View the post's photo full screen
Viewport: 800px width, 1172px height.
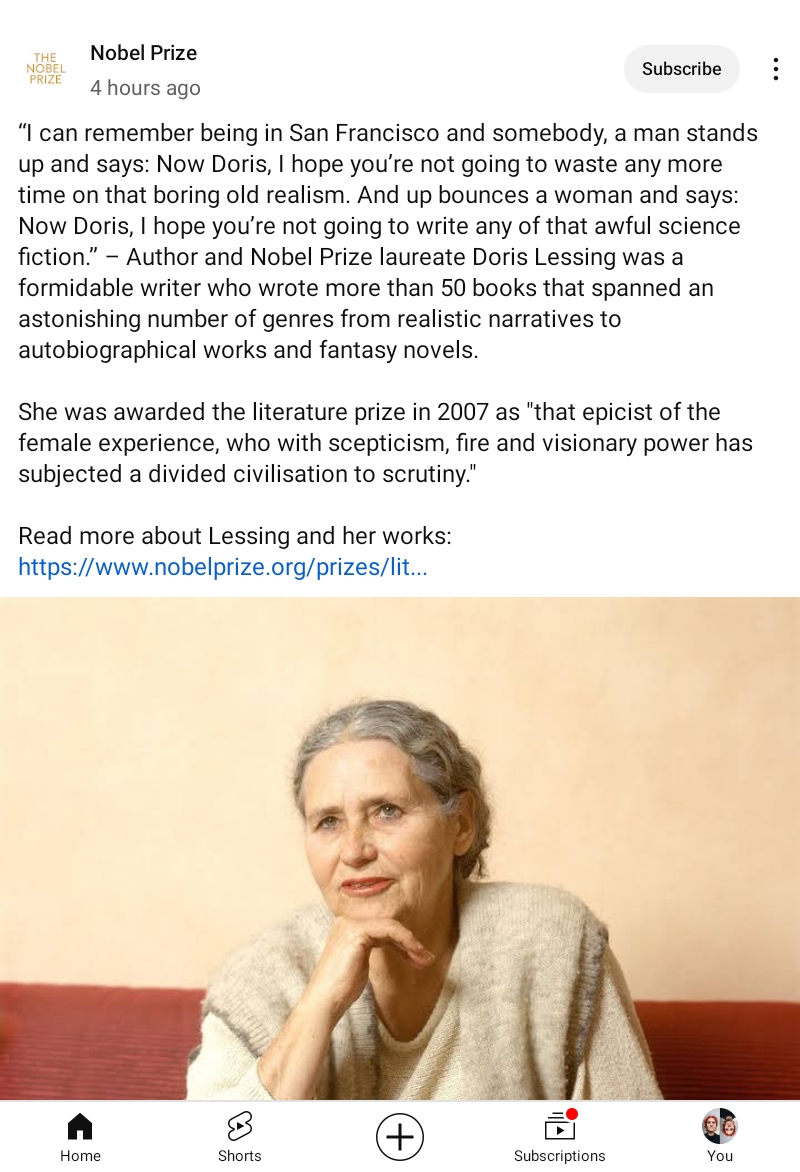pyautogui.click(x=400, y=848)
